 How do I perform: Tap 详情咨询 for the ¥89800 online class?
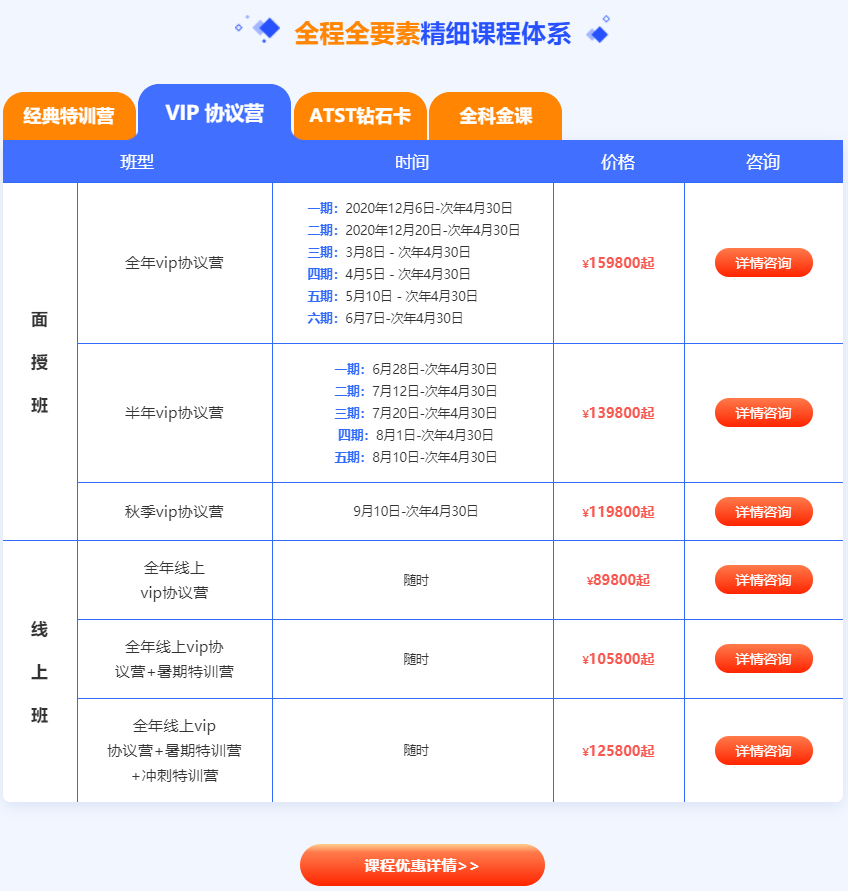pyautogui.click(x=763, y=580)
